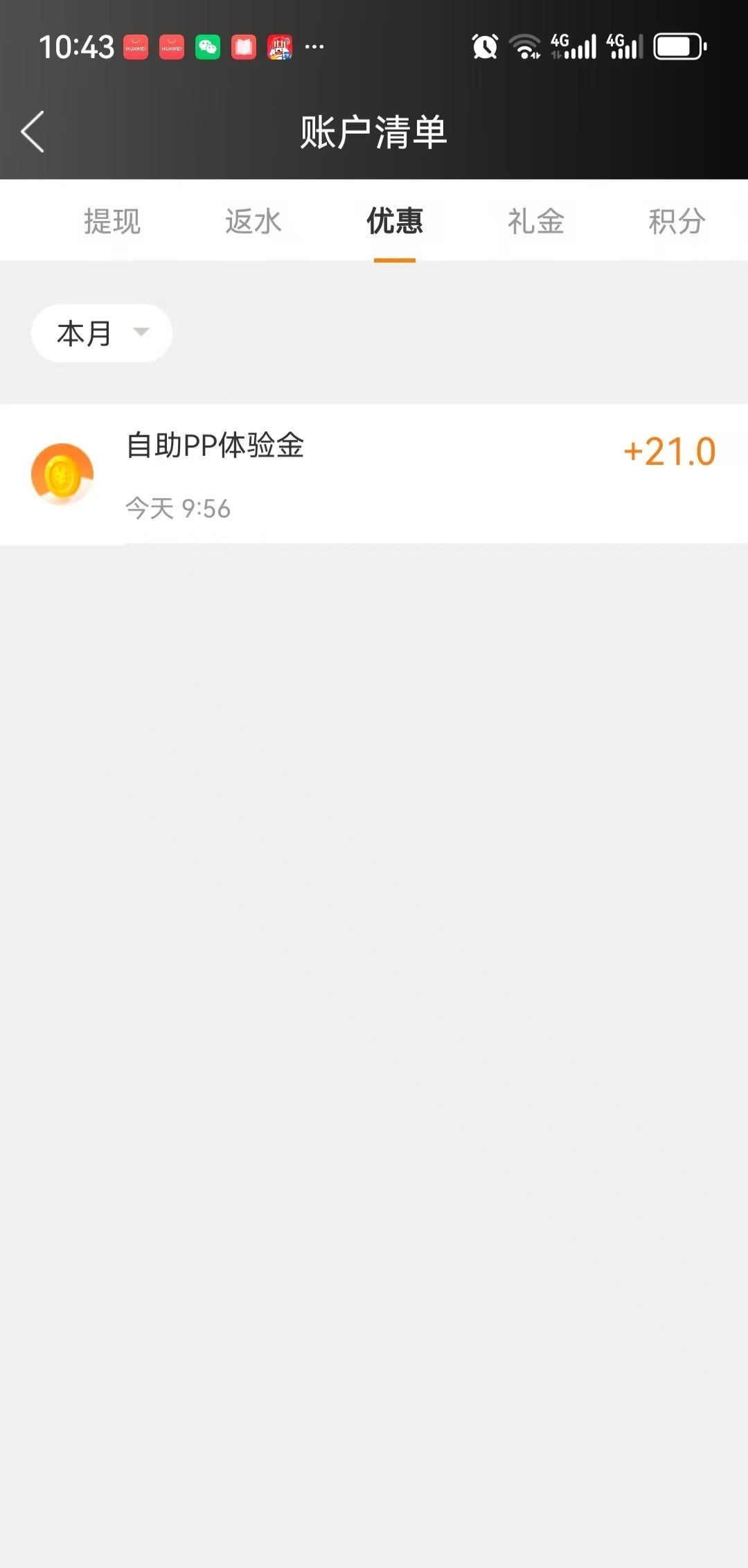This screenshot has width=748, height=1568.
Task: Switch to the 返水 tab
Action: [x=253, y=222]
